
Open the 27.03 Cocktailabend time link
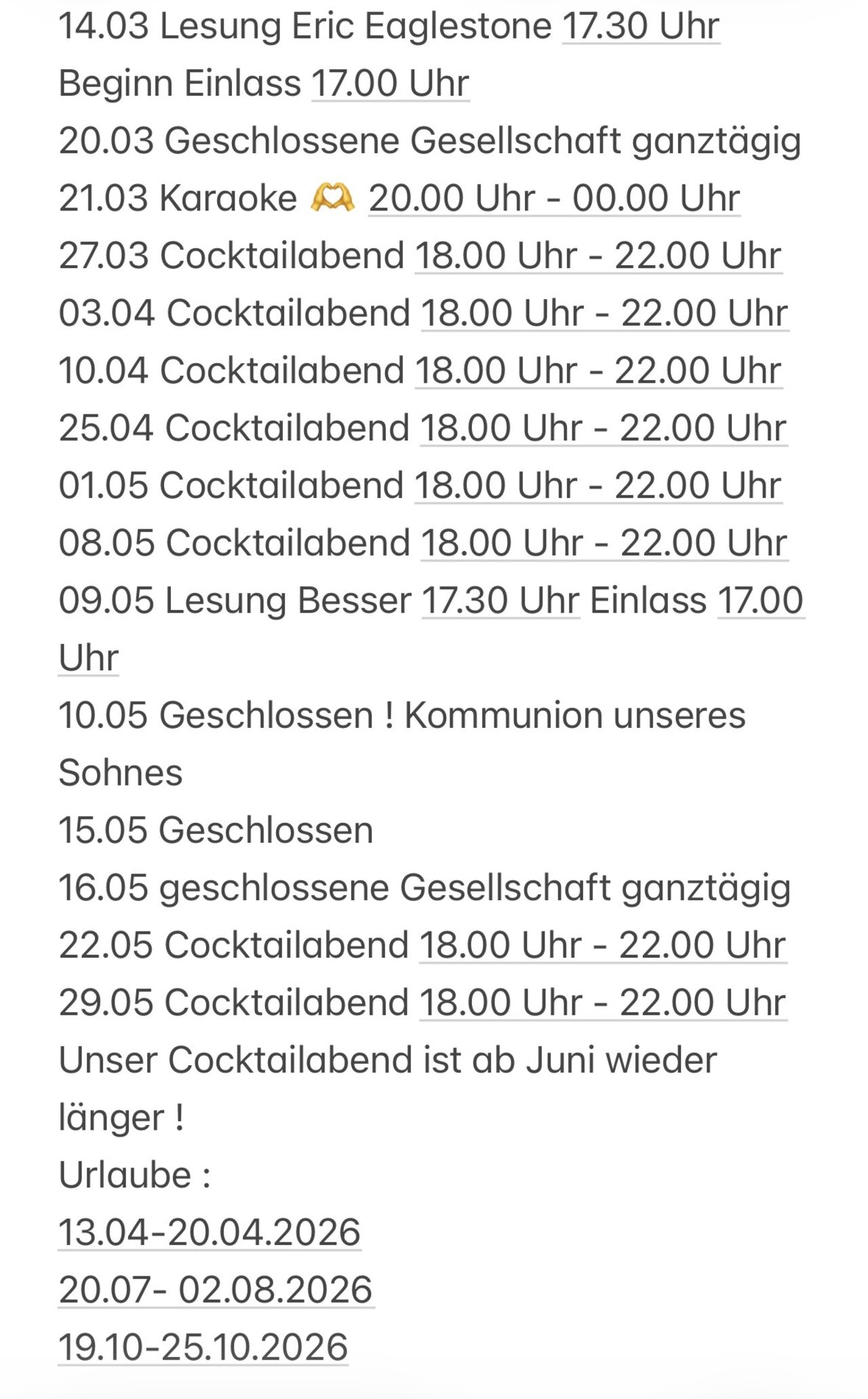[x=599, y=256]
